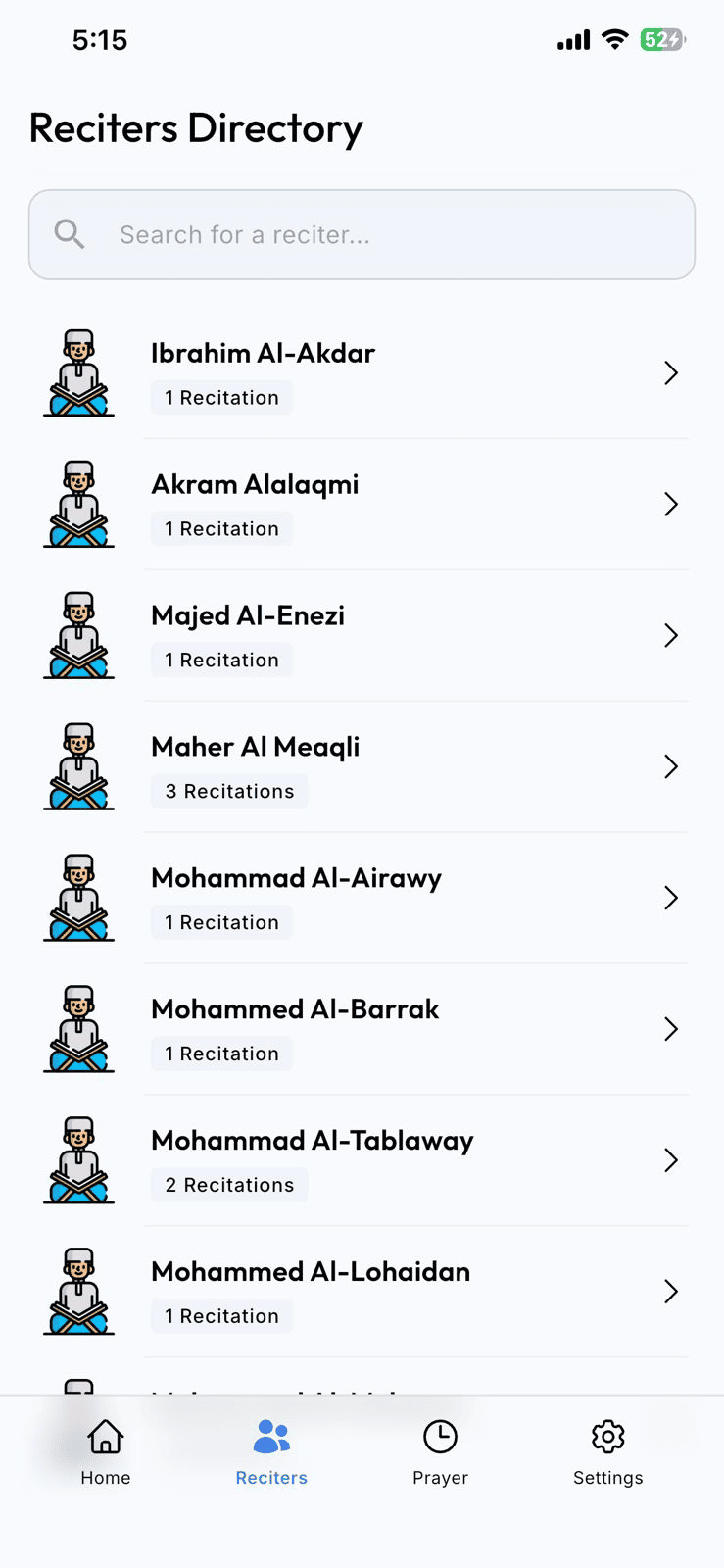Expand Ibrahim Al-Akdar's recitations with the chevron

coord(670,373)
